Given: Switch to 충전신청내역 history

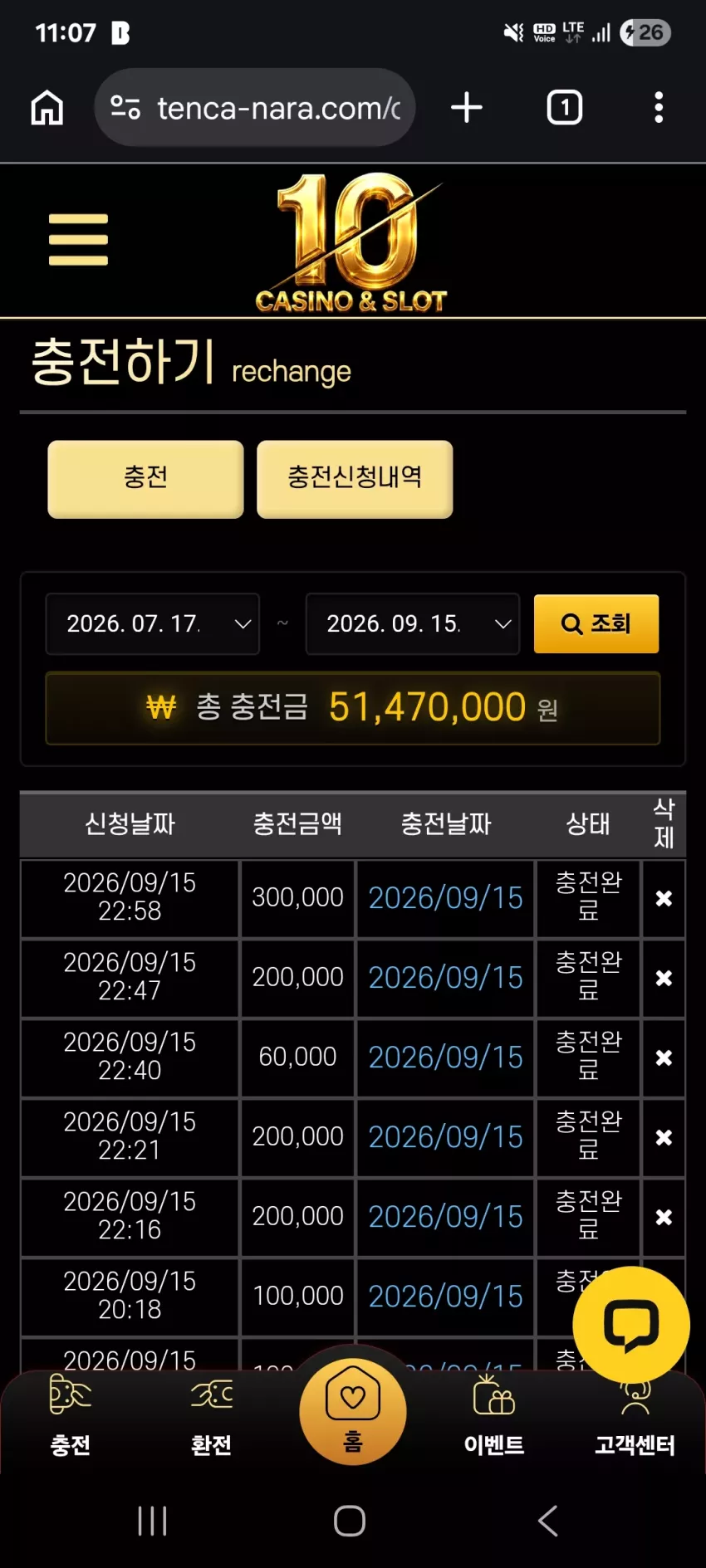Looking at the screenshot, I should click(355, 479).
